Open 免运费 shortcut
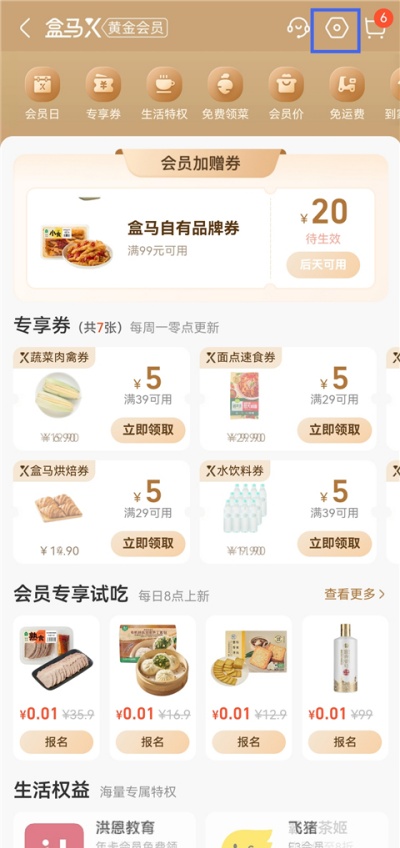The width and height of the screenshot is (400, 848). pyautogui.click(x=347, y=94)
